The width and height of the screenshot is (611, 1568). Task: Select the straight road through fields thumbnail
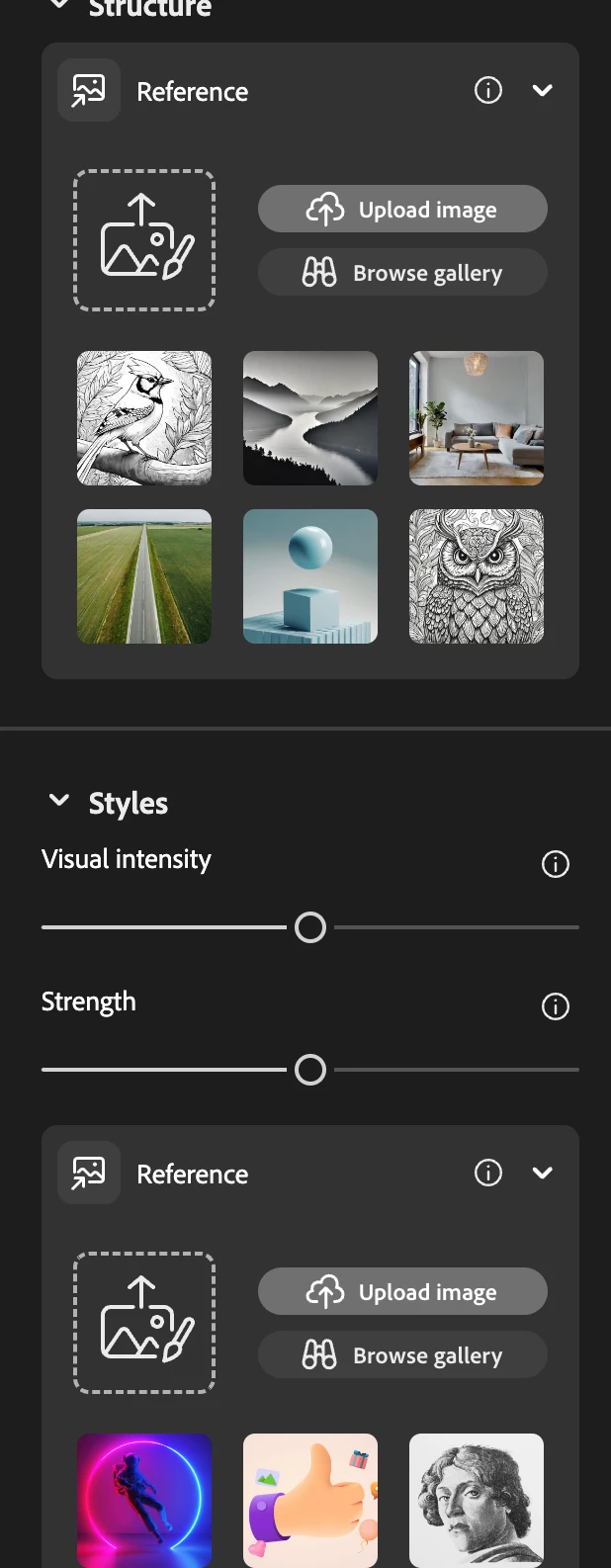click(144, 576)
